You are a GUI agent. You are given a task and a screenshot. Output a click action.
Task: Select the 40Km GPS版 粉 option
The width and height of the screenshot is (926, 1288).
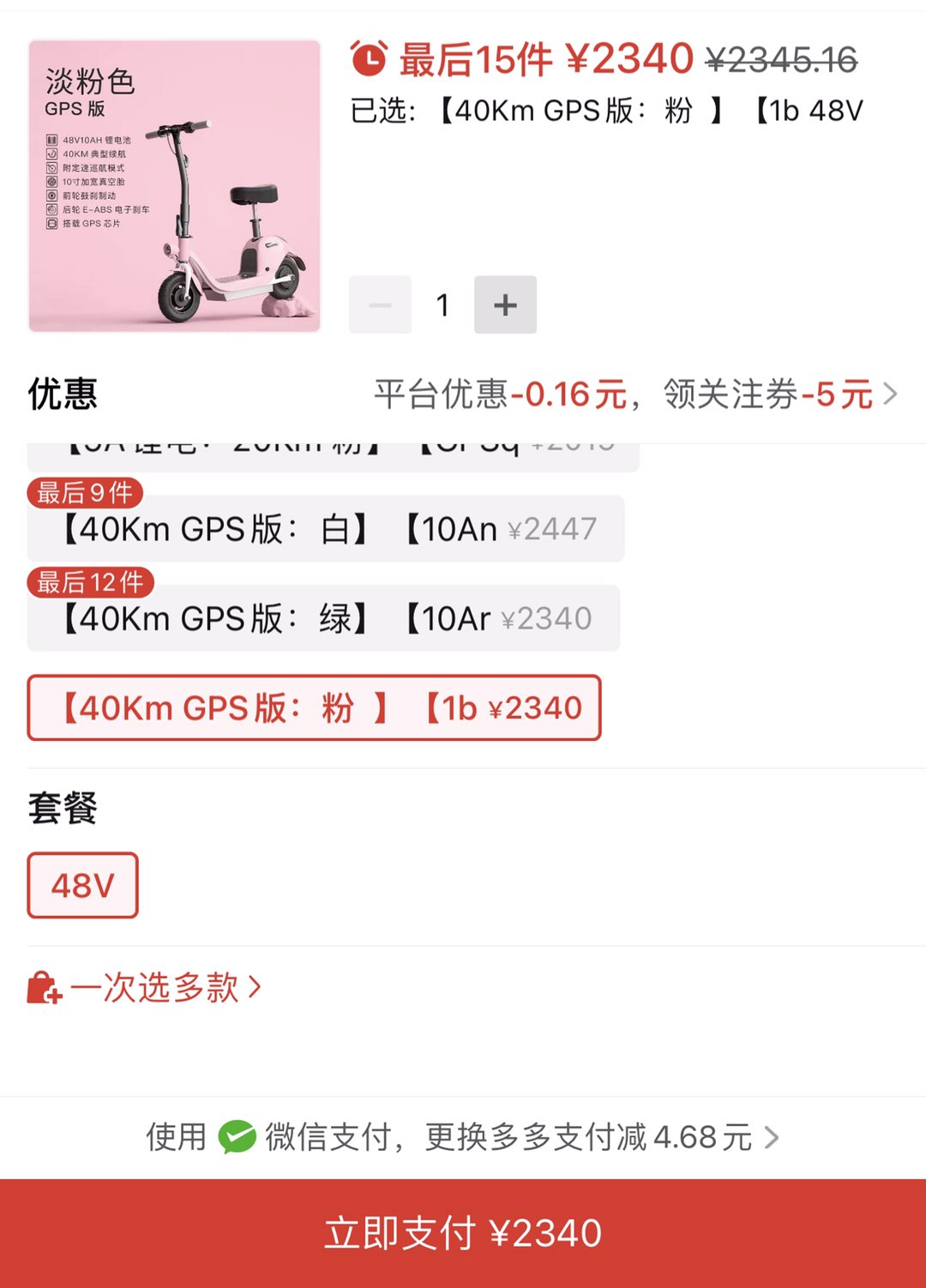[314, 708]
